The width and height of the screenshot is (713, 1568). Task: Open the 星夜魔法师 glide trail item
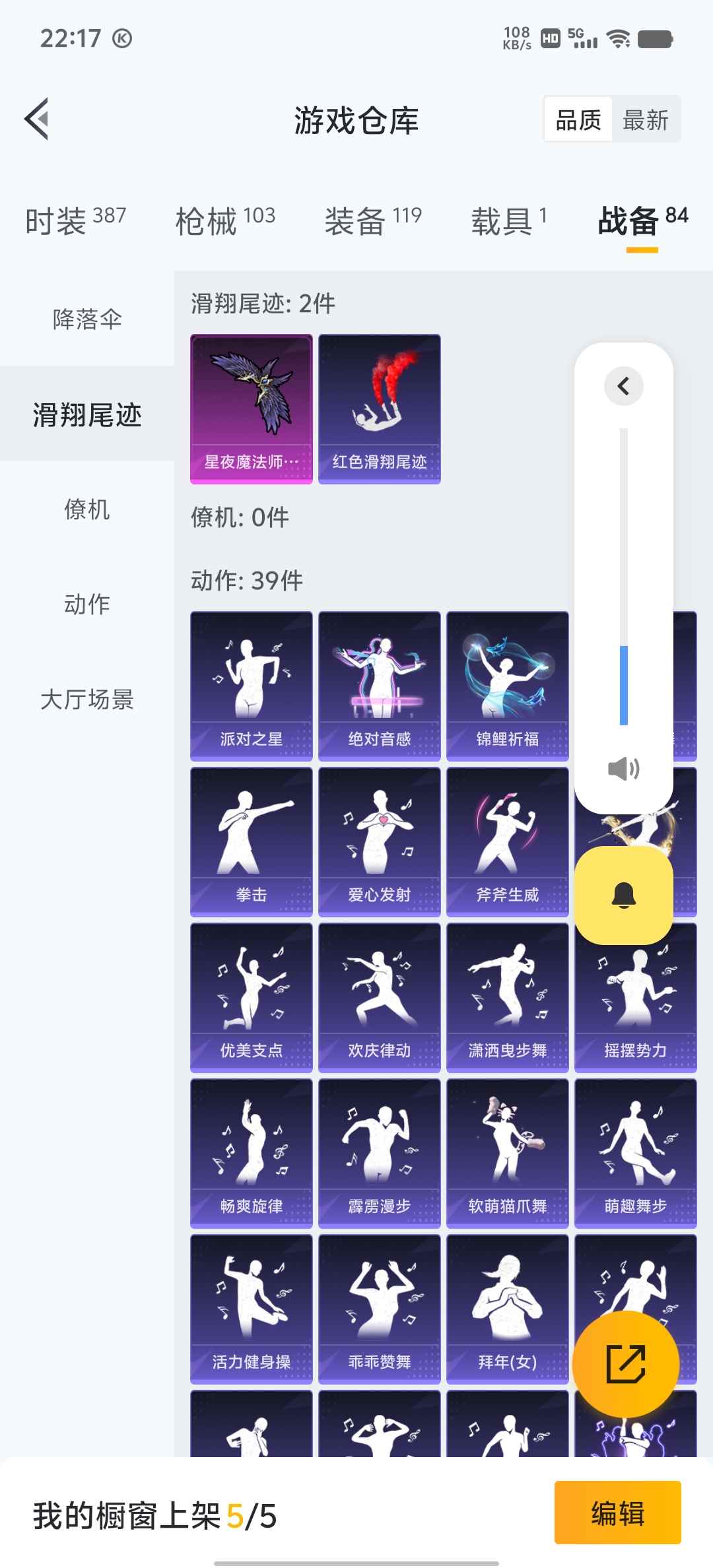tap(252, 408)
